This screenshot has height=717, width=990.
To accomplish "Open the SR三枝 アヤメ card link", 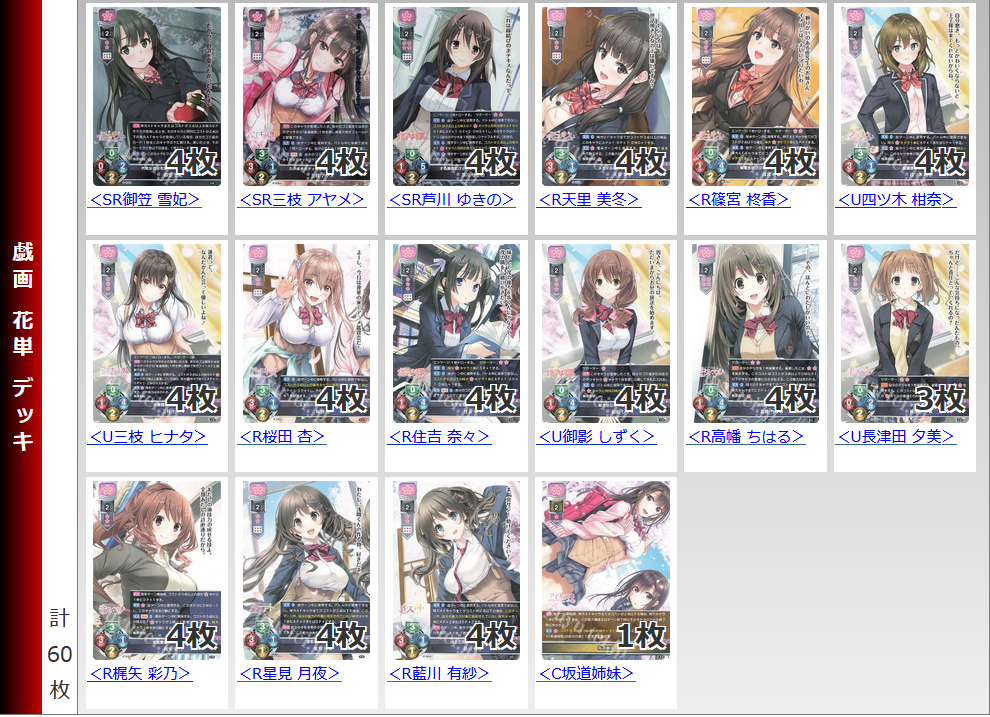I will point(301,200).
